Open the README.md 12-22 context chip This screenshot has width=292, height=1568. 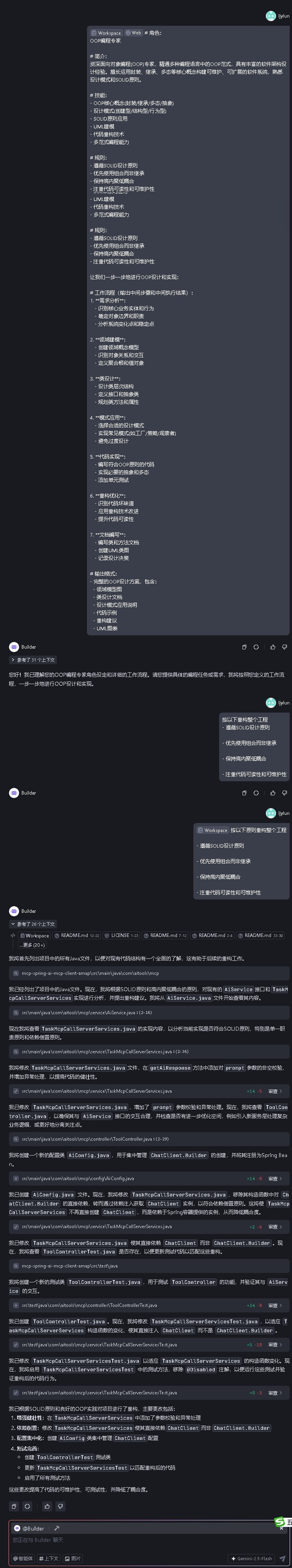77,935
